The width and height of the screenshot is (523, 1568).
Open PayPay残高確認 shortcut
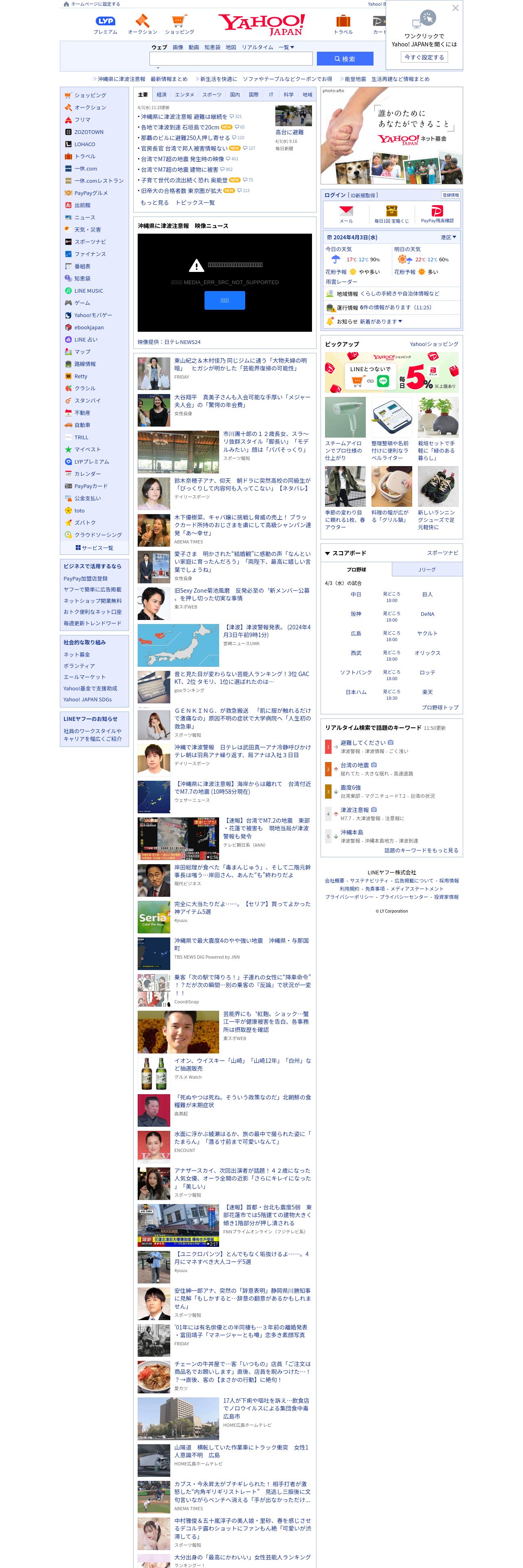click(437, 214)
